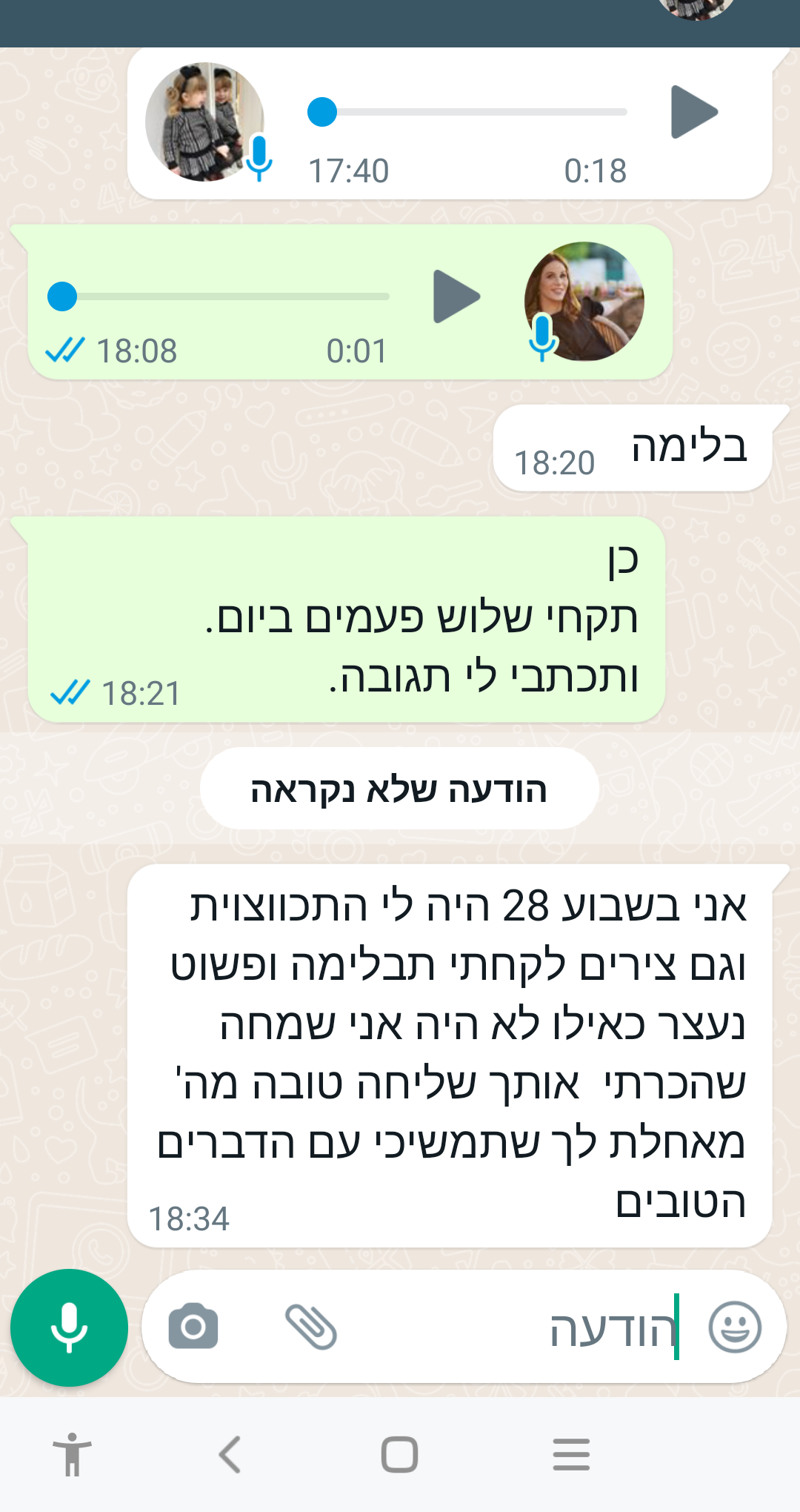The image size is (800, 1512).
Task: Attach a file with the paperclip icon
Action: pyautogui.click(x=311, y=1326)
